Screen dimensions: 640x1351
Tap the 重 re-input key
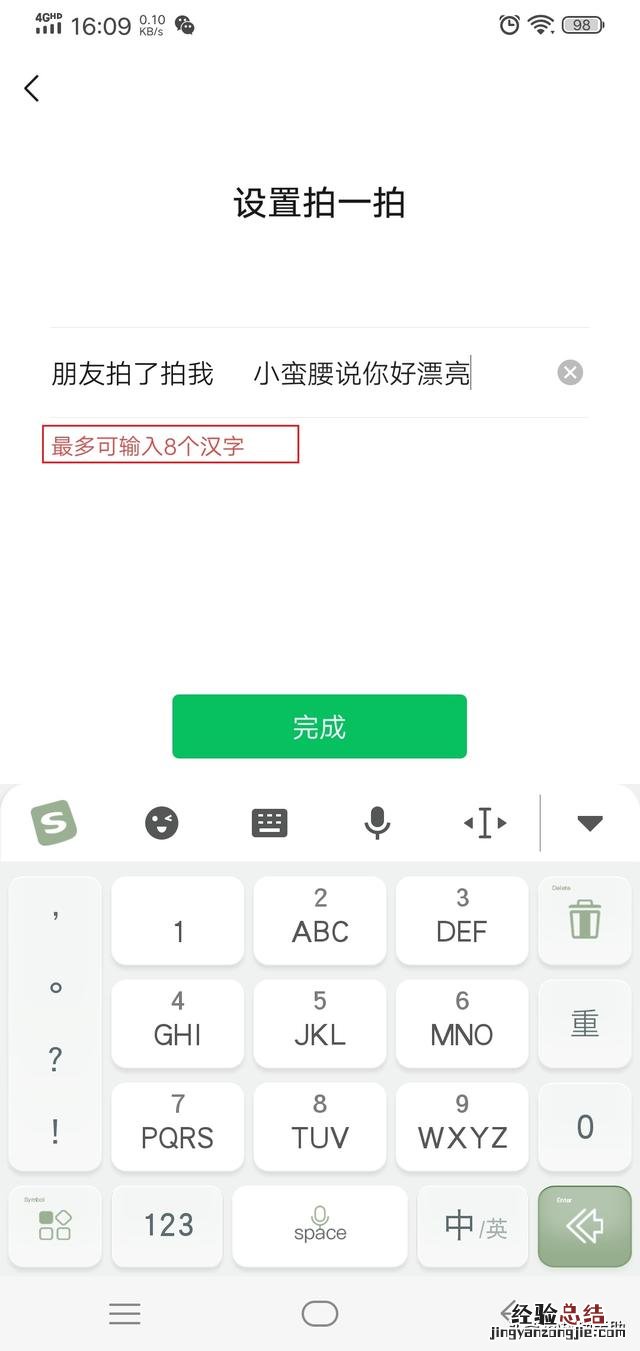(x=585, y=1023)
